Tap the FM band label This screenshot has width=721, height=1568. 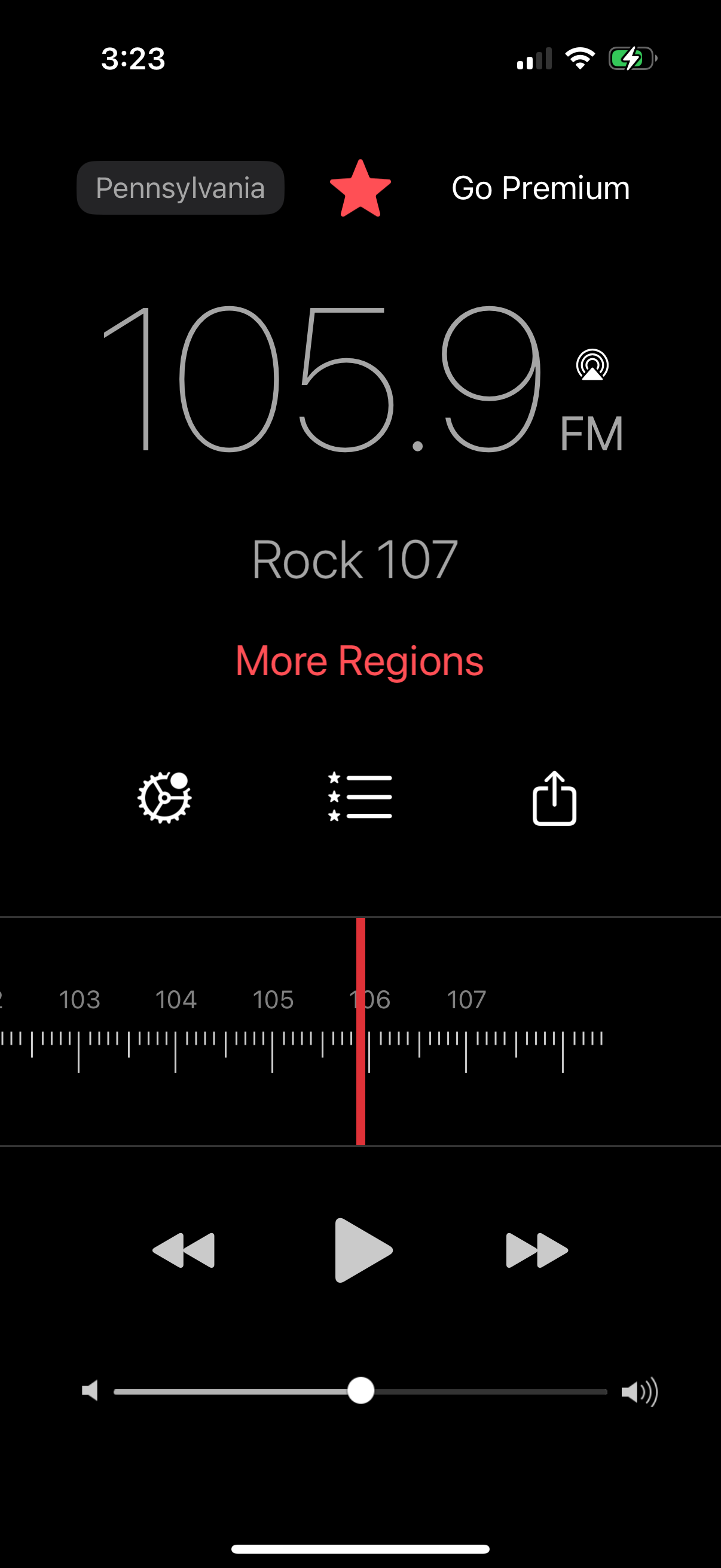click(591, 432)
